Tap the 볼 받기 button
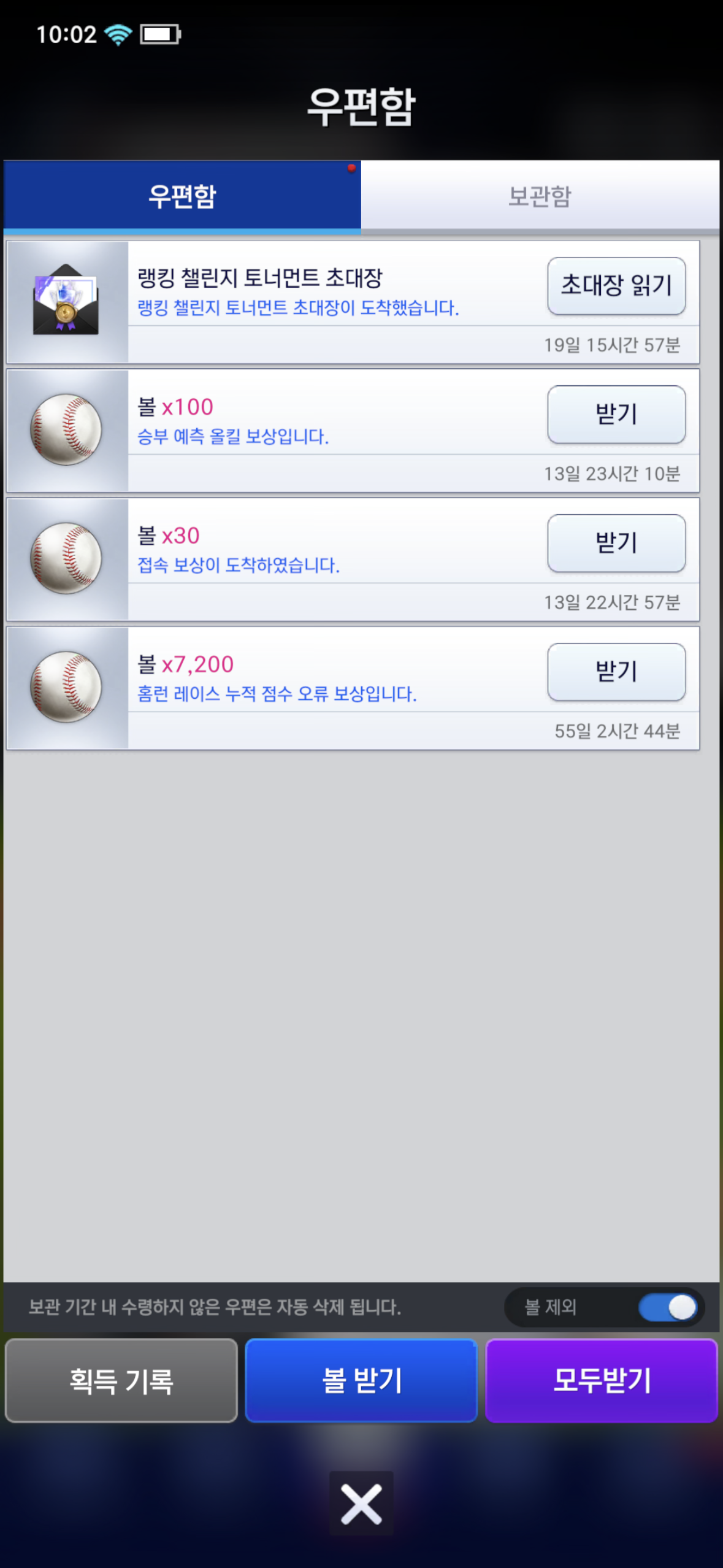Screen dimensions: 723x1568 pyautogui.click(x=361, y=1380)
